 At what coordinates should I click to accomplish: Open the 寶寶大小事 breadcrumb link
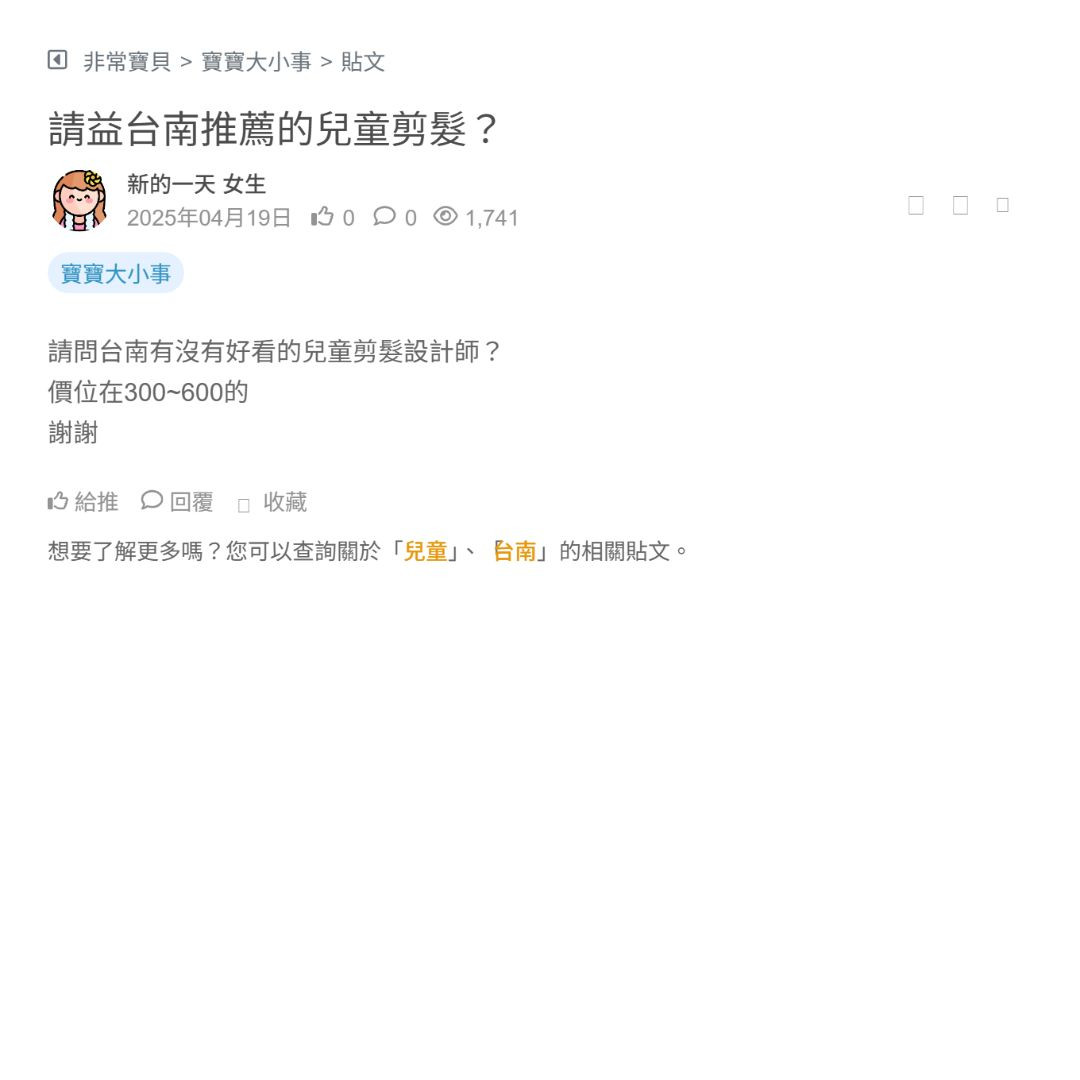click(x=256, y=62)
